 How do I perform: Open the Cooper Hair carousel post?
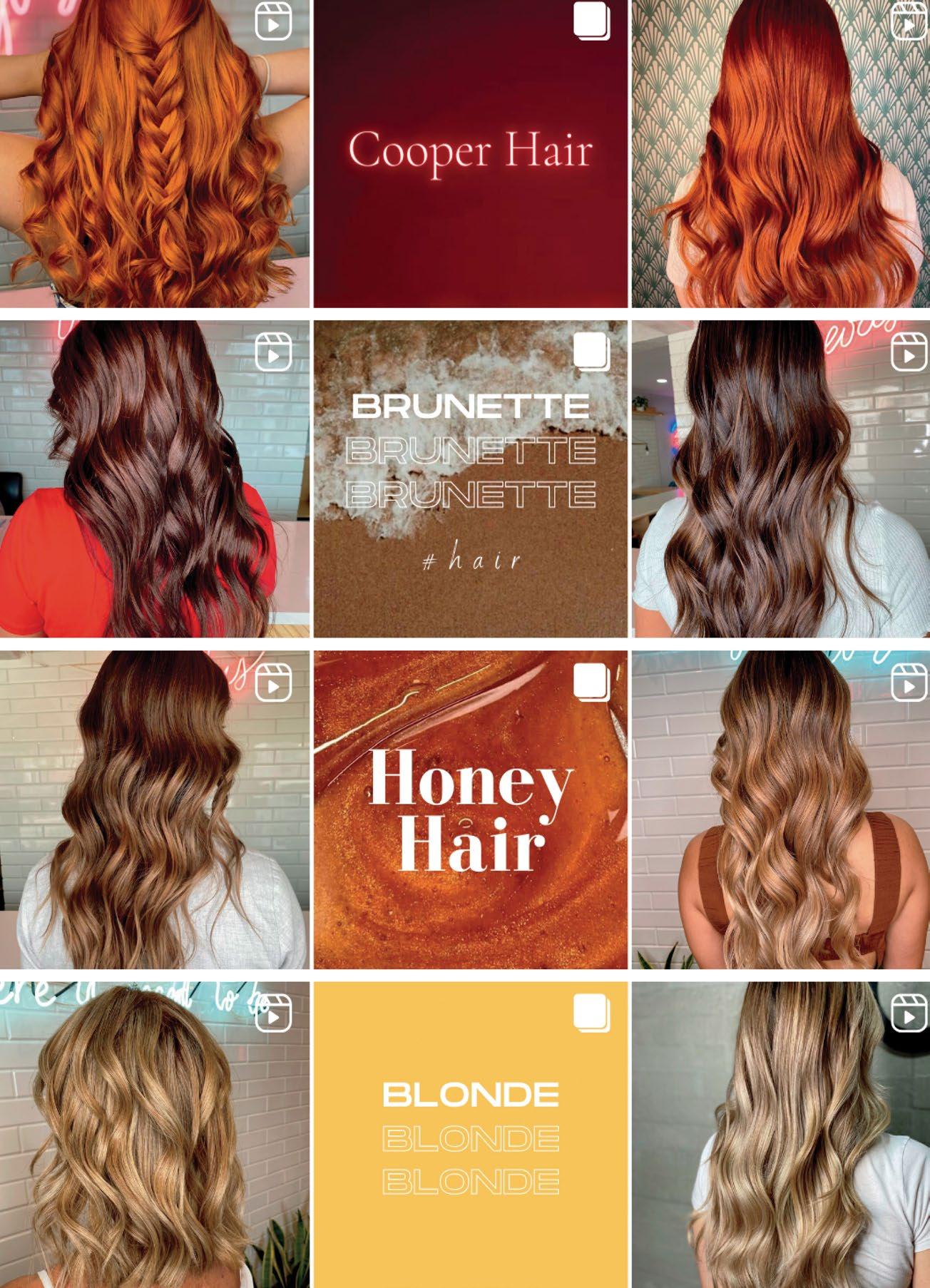click(471, 153)
